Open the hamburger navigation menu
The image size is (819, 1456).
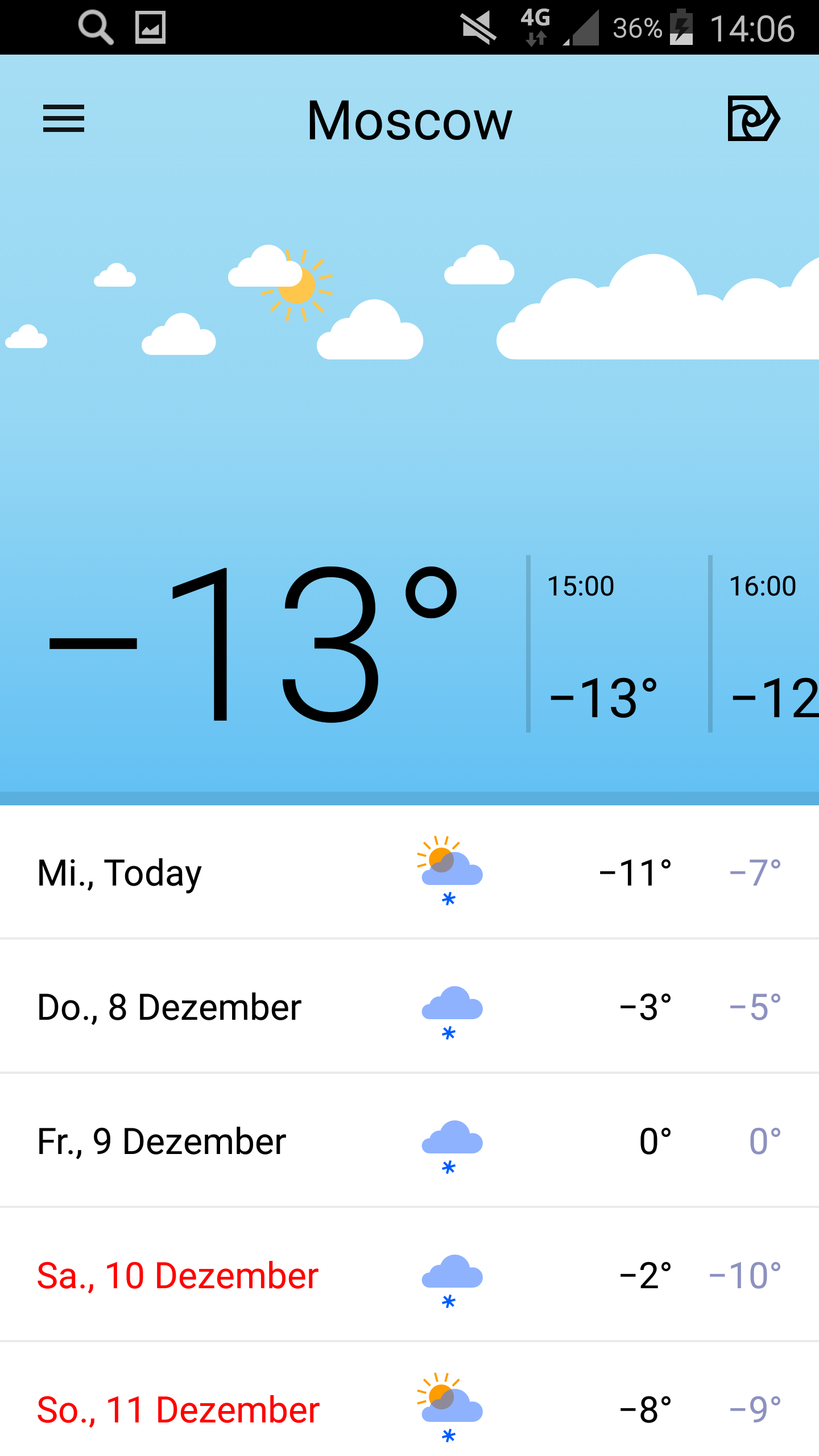pyautogui.click(x=64, y=118)
